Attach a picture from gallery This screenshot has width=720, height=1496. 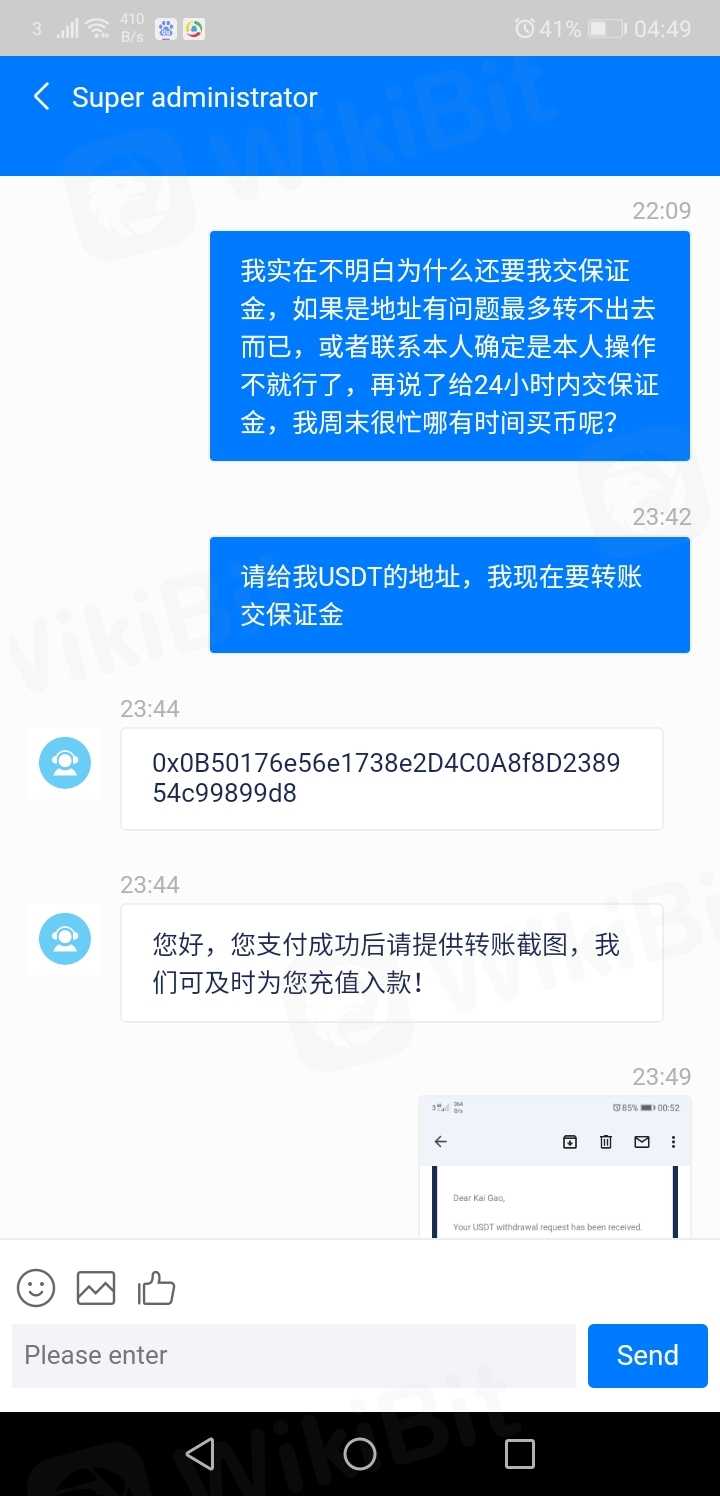click(x=96, y=1288)
